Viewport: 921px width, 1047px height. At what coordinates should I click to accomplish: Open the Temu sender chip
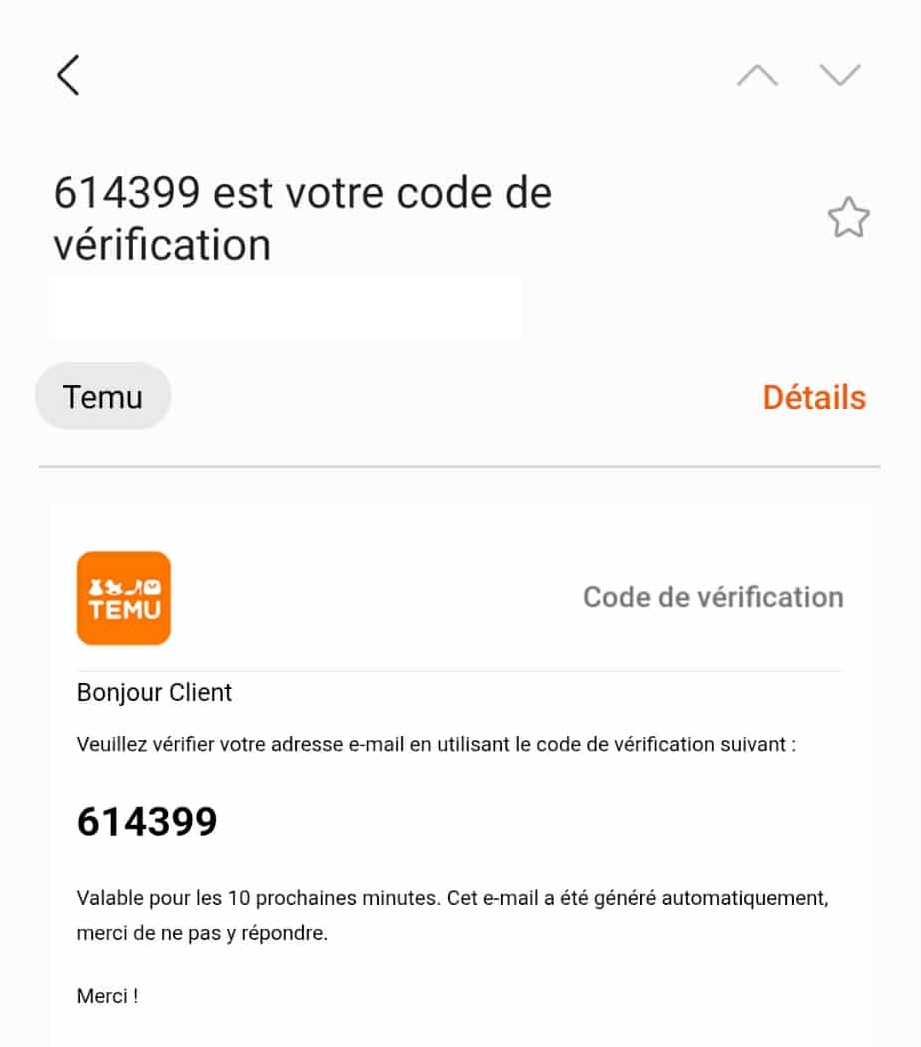(103, 397)
